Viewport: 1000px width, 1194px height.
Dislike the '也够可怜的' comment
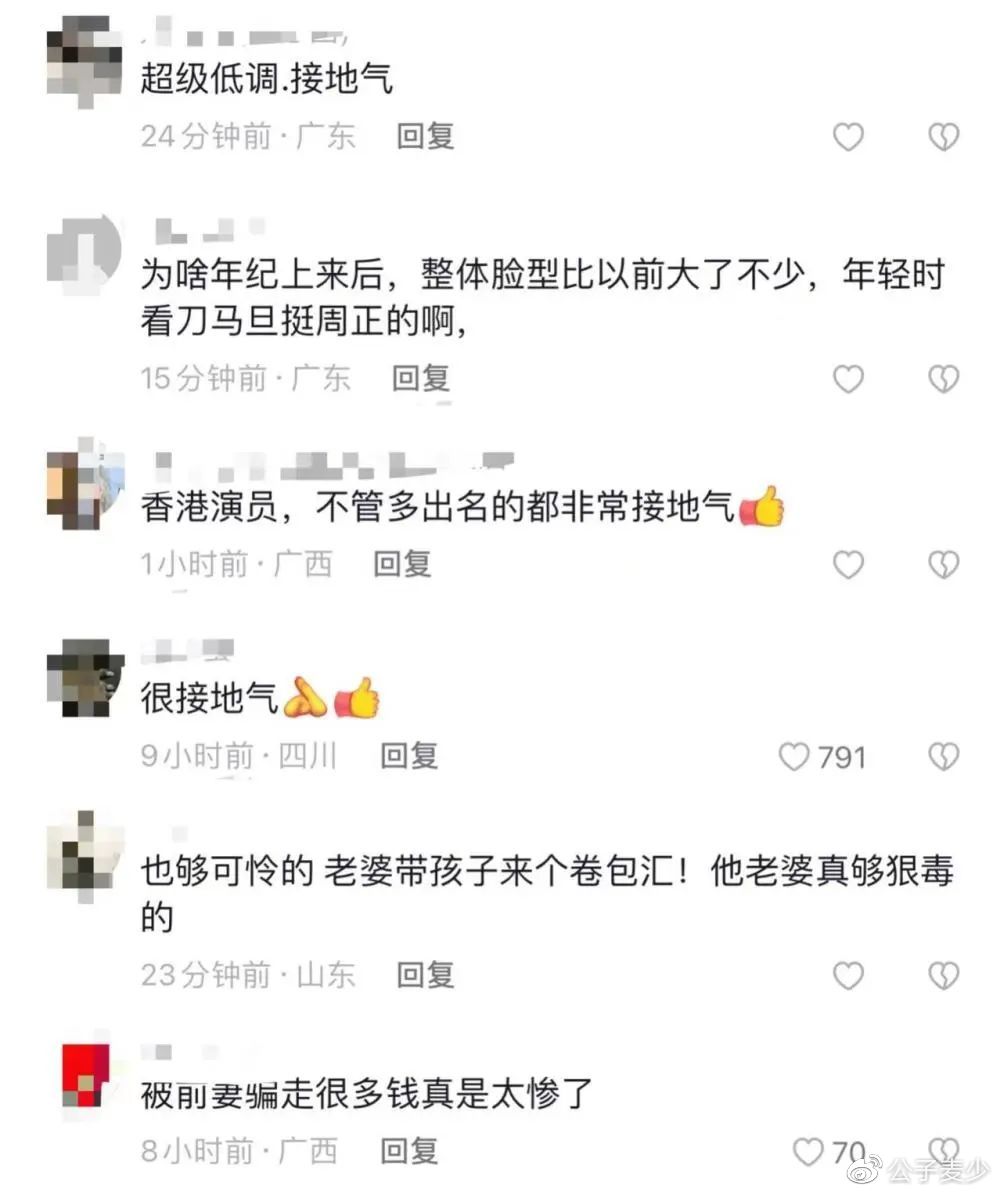tap(943, 975)
